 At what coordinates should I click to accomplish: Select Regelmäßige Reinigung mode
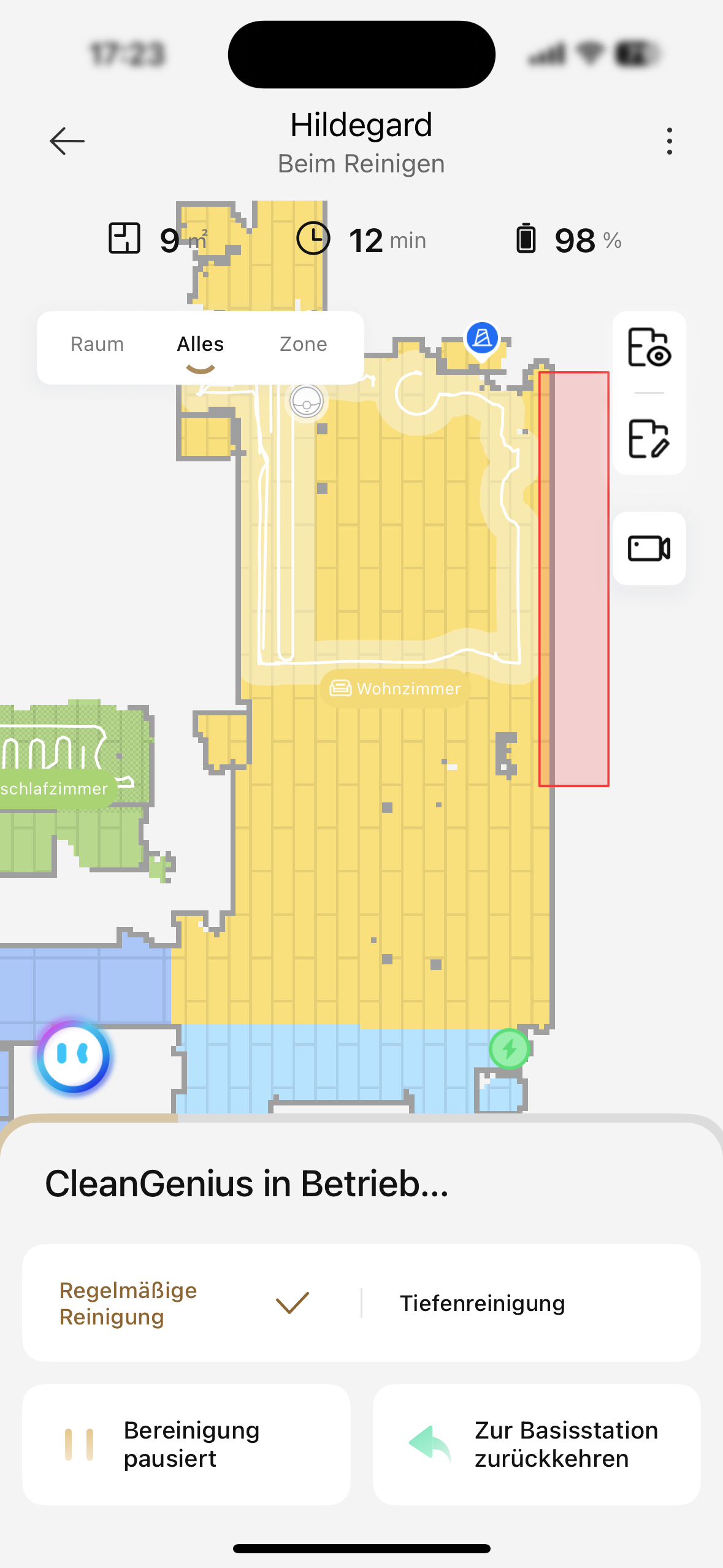tap(184, 1303)
